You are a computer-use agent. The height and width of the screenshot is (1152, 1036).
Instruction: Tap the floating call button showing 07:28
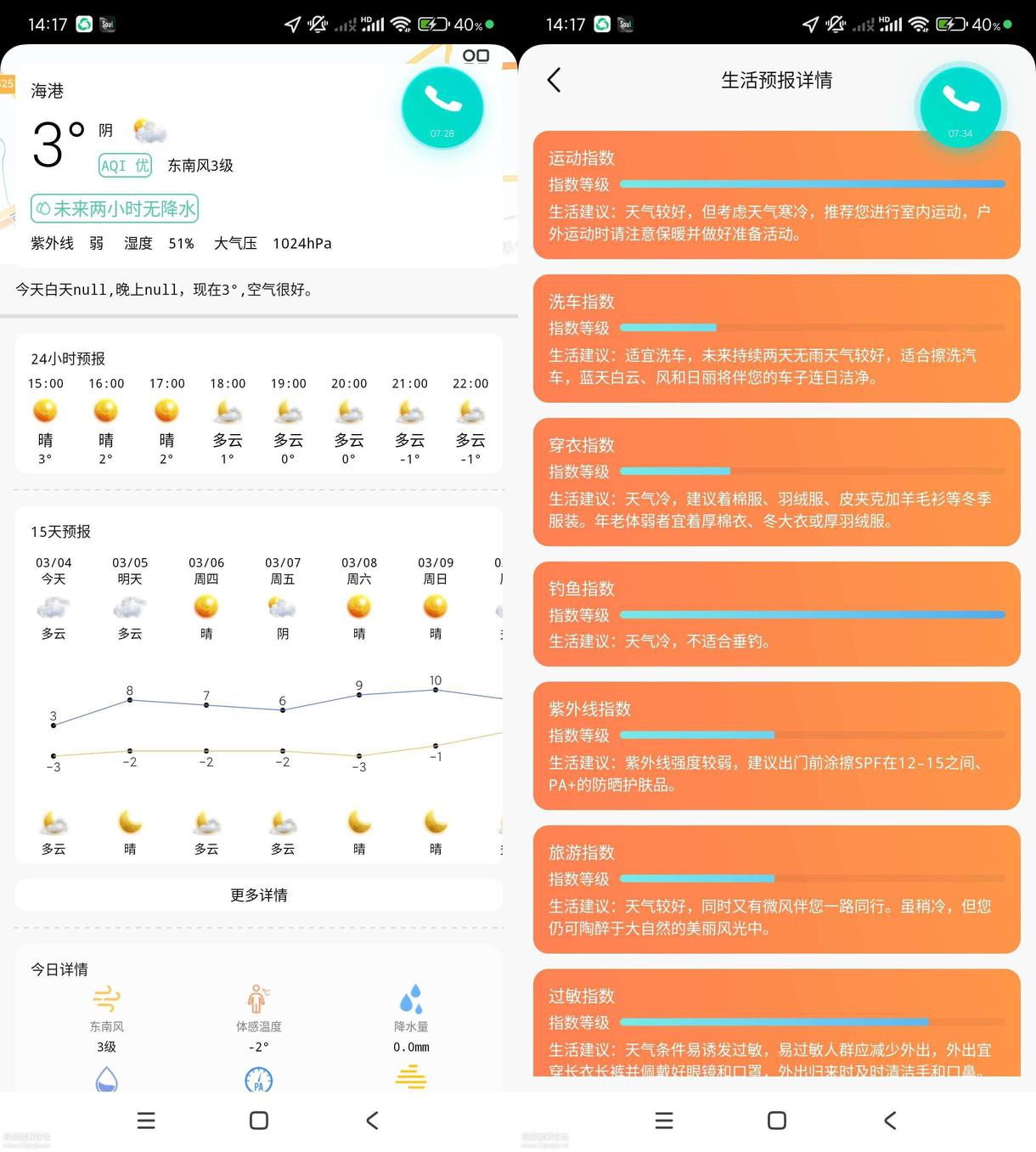click(442, 108)
